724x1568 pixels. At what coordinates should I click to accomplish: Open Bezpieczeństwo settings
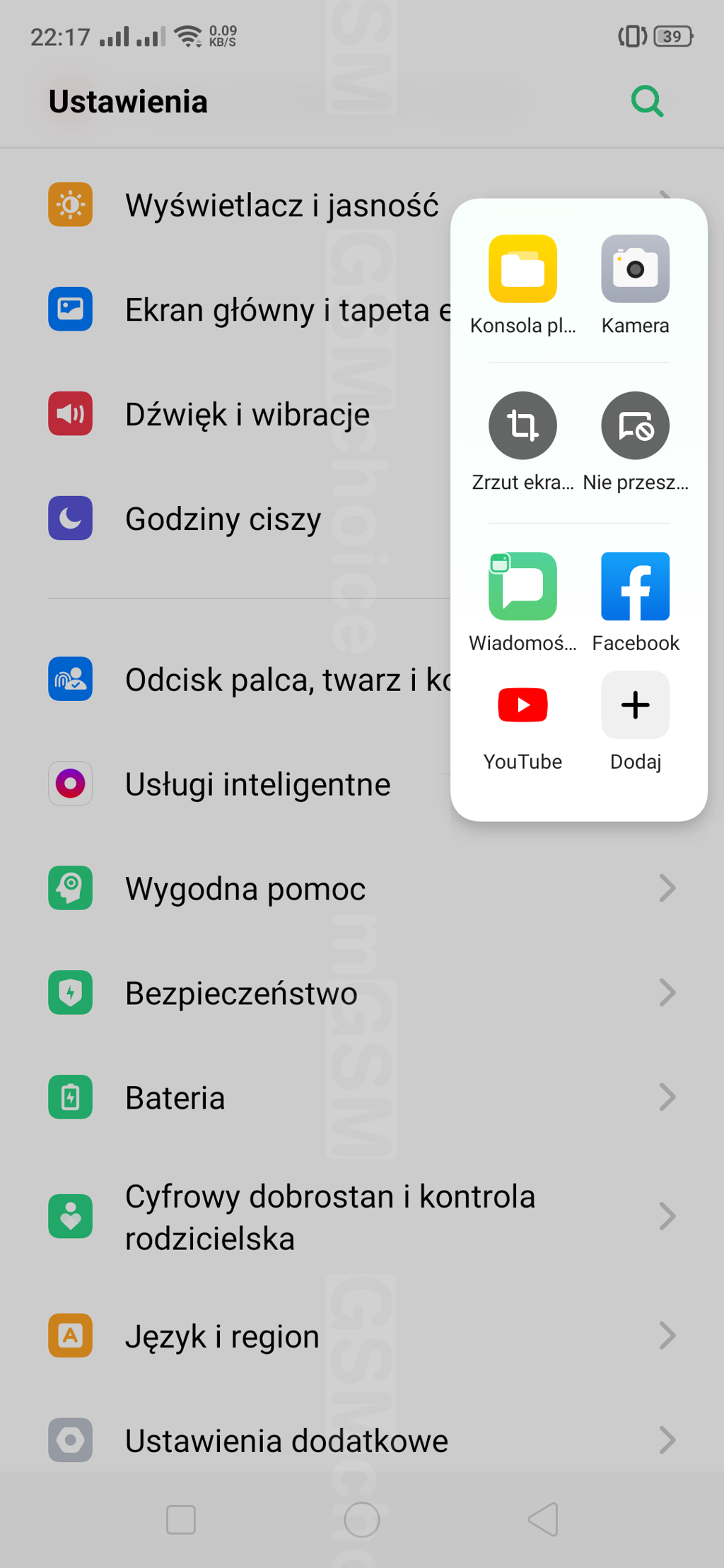tap(362, 993)
